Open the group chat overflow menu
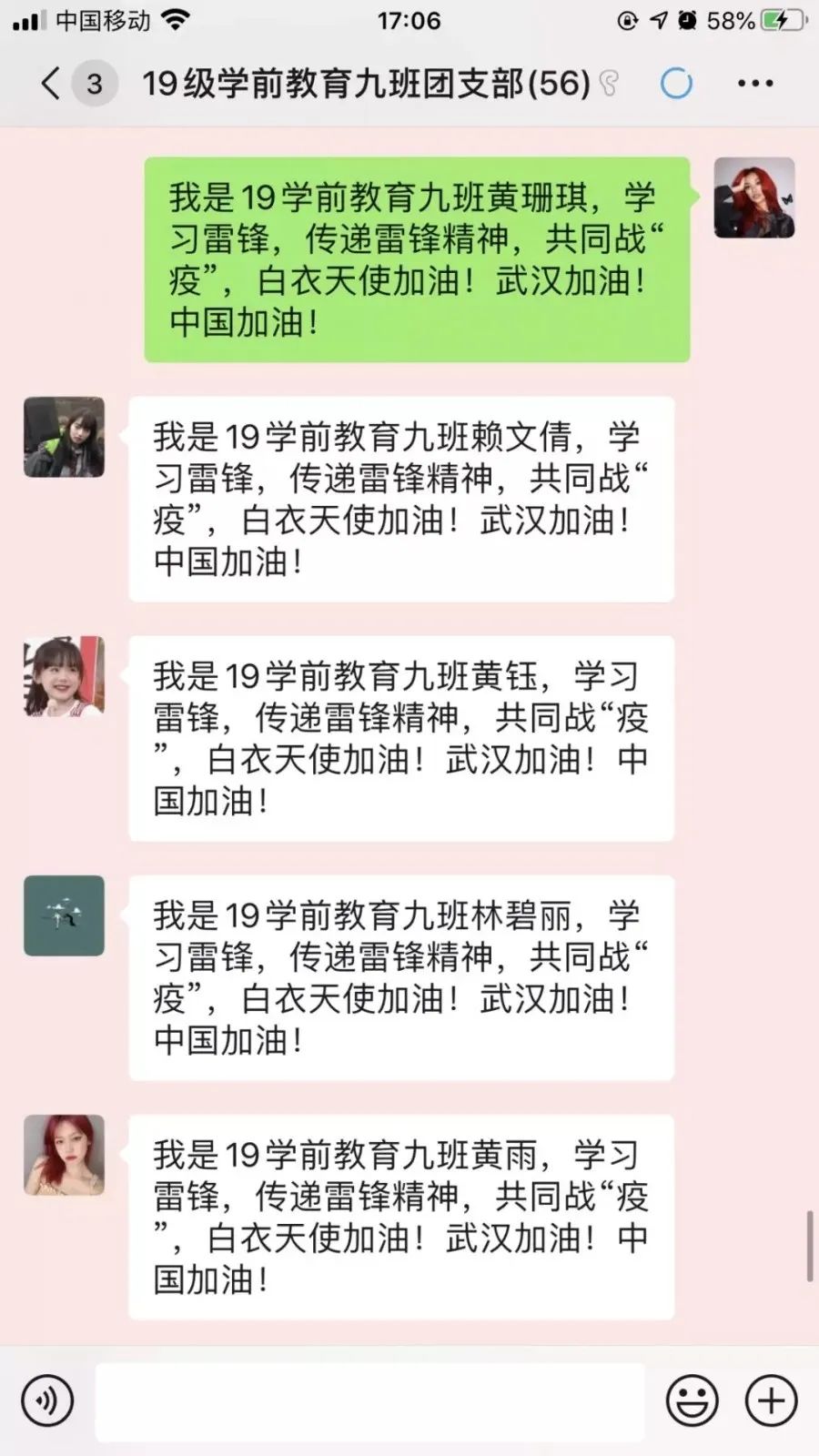Image resolution: width=819 pixels, height=1456 pixels. click(754, 84)
